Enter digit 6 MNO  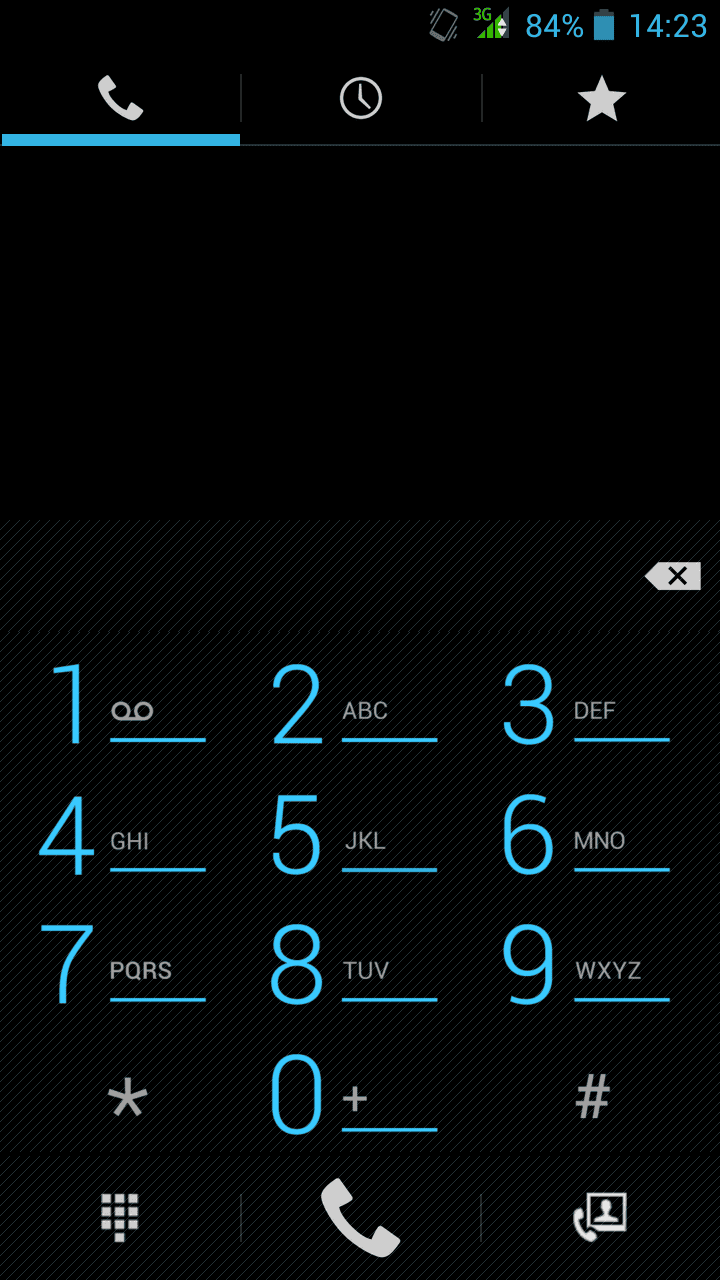point(585,836)
